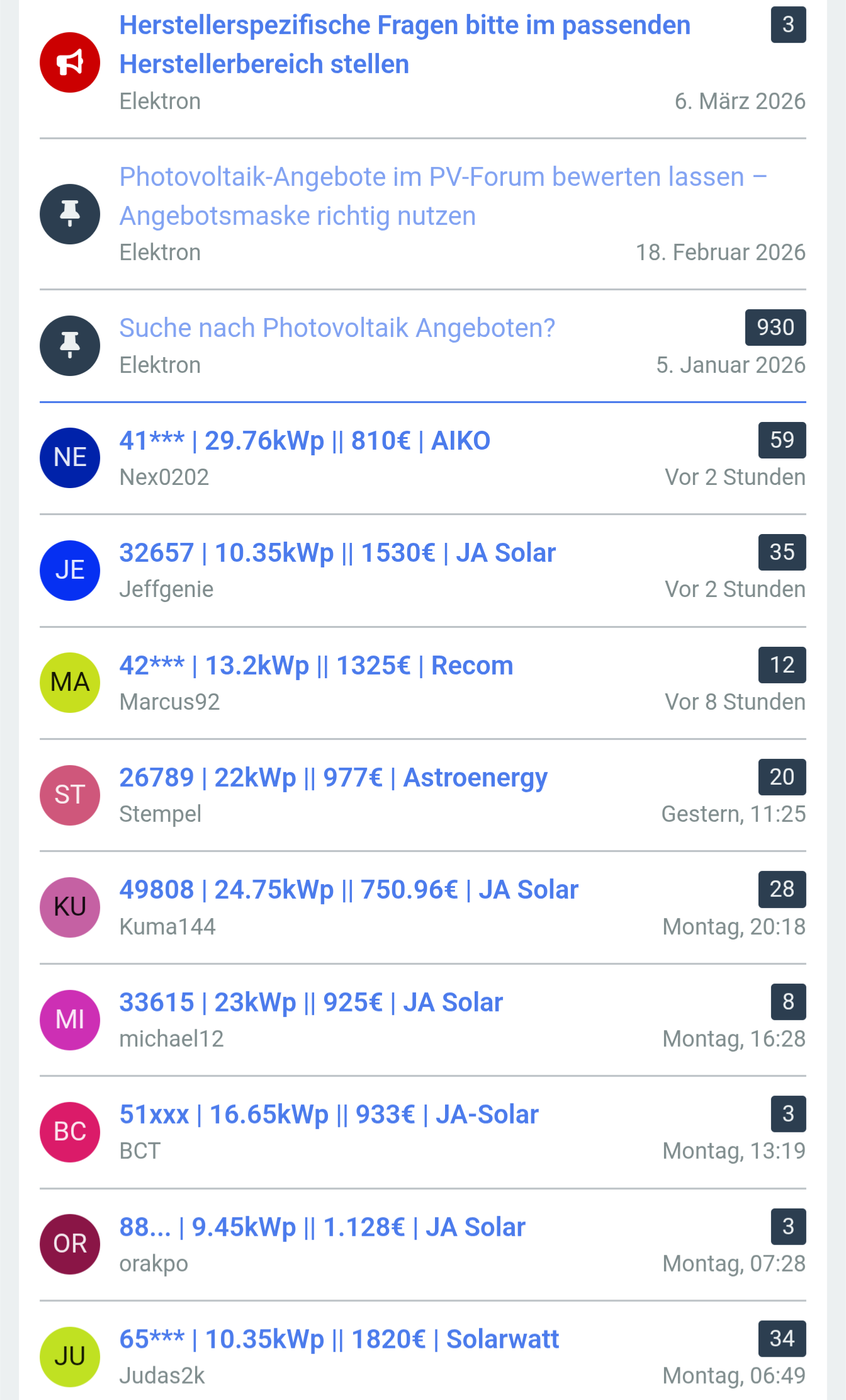Open the 10.35kWp Solarwatt thread
This screenshot has width=846, height=1400.
(339, 1340)
